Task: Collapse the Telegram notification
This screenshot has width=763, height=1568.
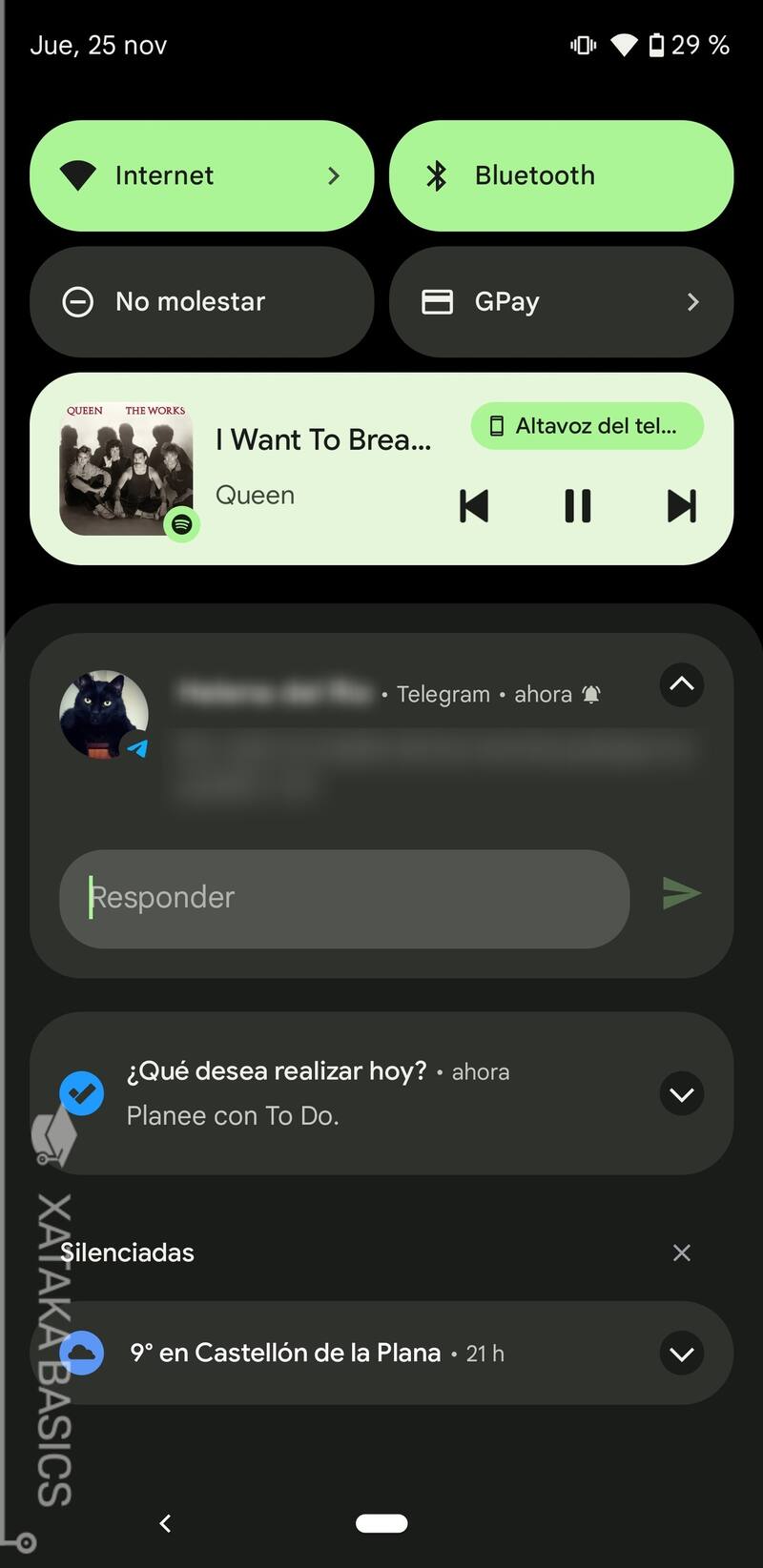Action: (681, 684)
